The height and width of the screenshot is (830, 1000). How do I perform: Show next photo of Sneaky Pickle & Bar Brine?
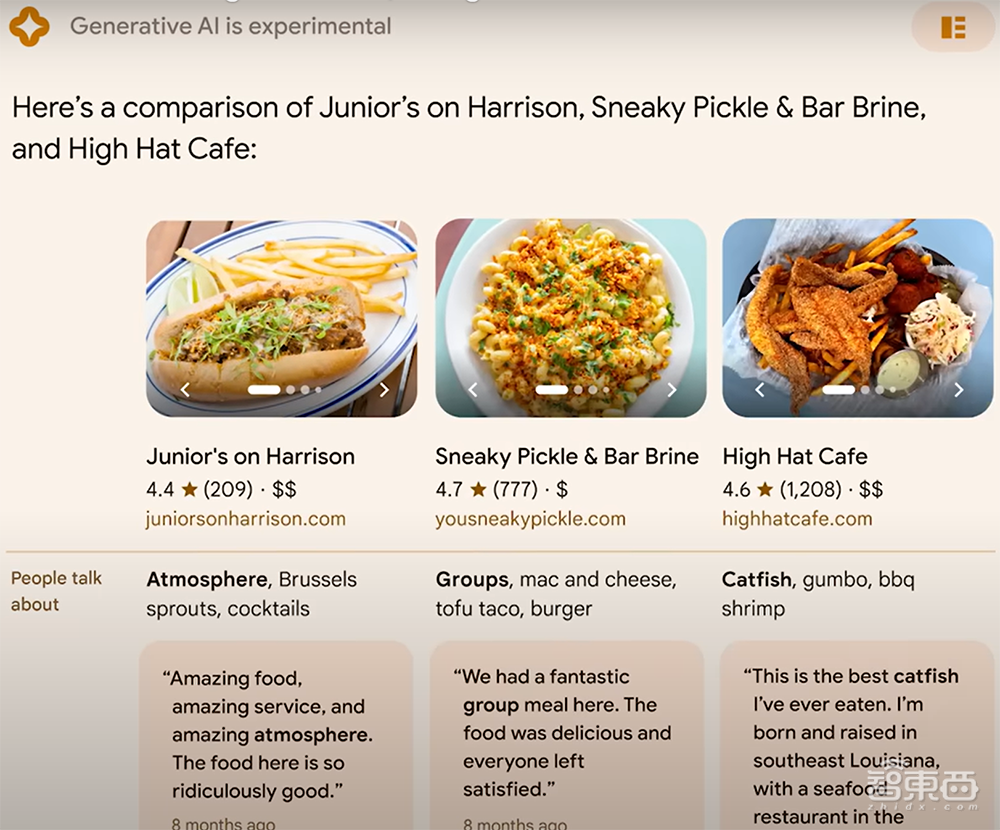[x=672, y=390]
